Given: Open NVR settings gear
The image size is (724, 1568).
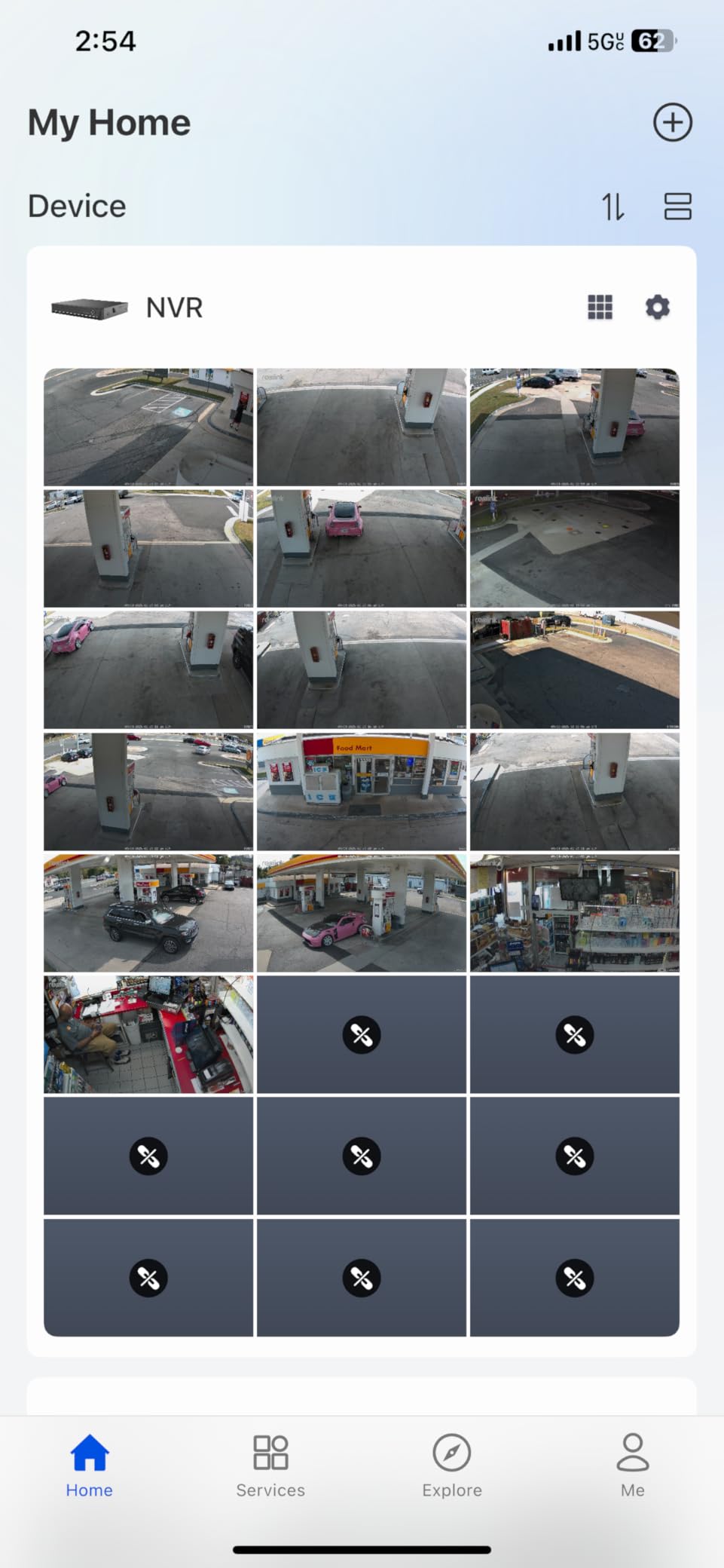Looking at the screenshot, I should click(657, 307).
